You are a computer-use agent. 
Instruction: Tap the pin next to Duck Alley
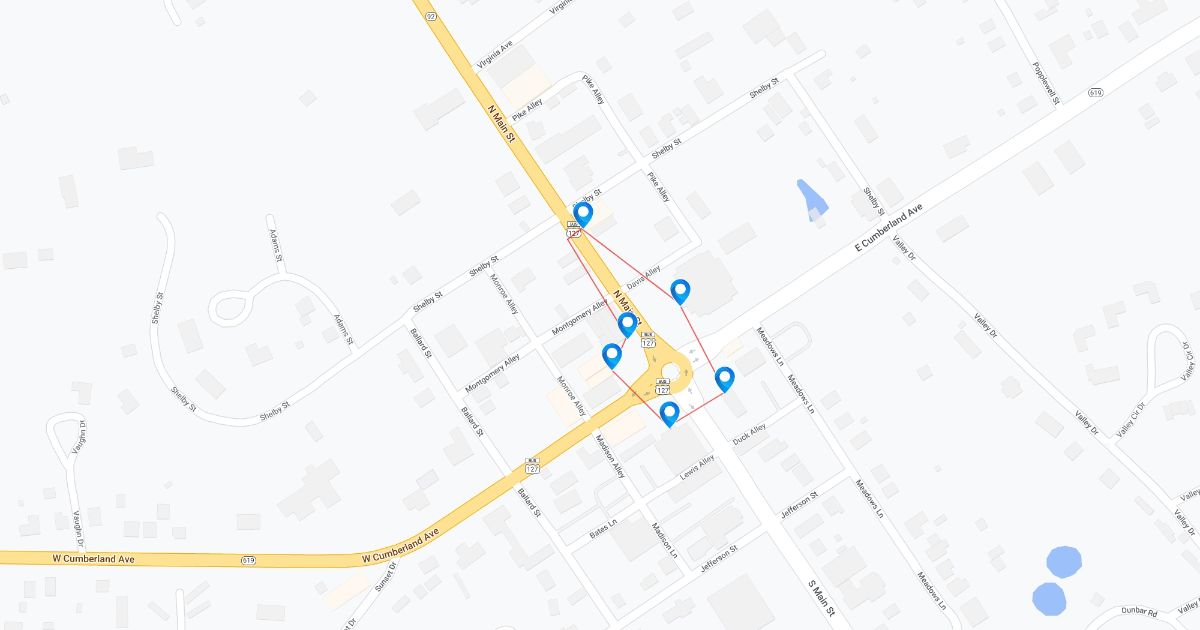[x=670, y=413]
